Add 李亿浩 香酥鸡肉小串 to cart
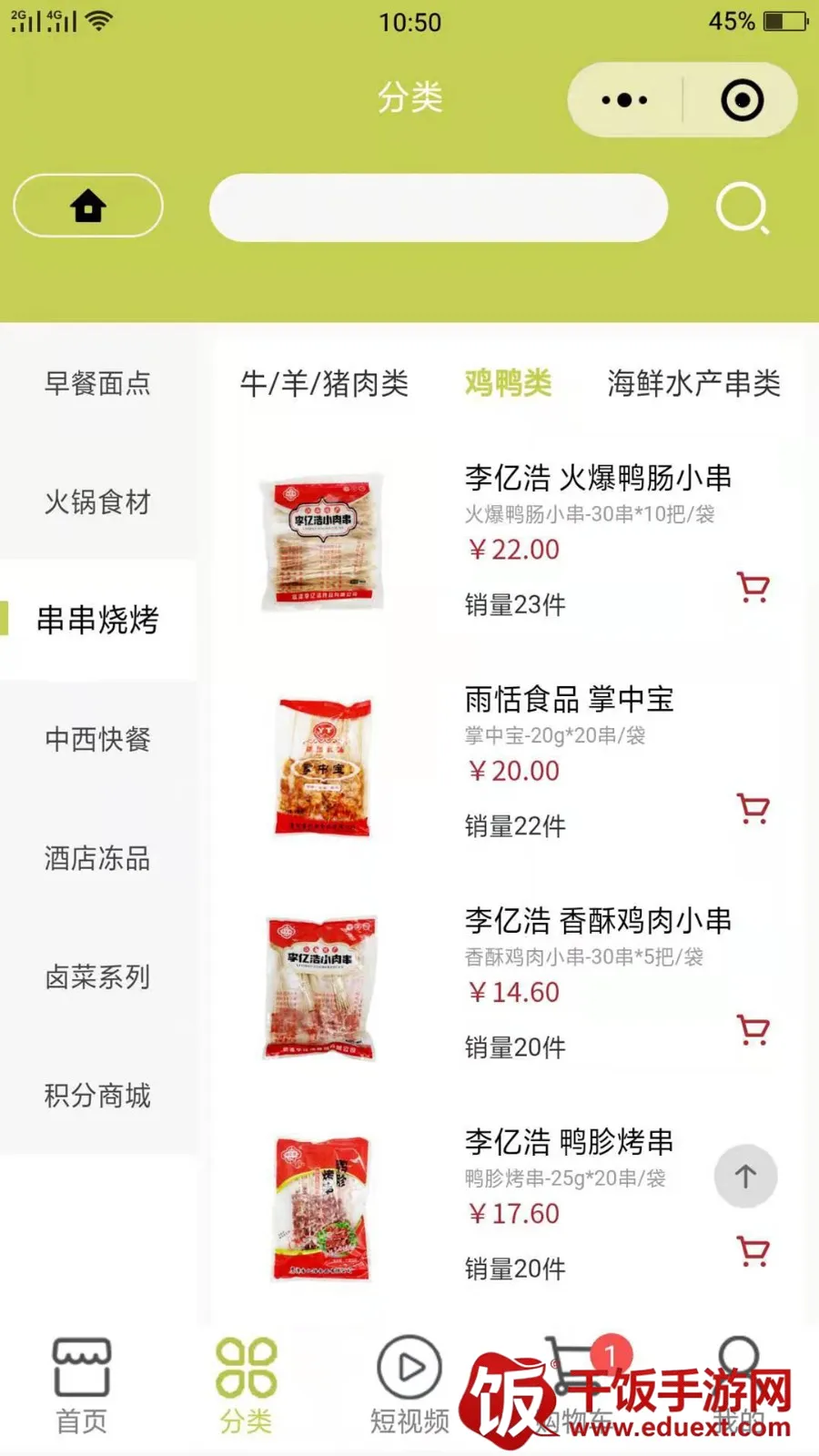The height and width of the screenshot is (1456, 819). coord(753,1030)
